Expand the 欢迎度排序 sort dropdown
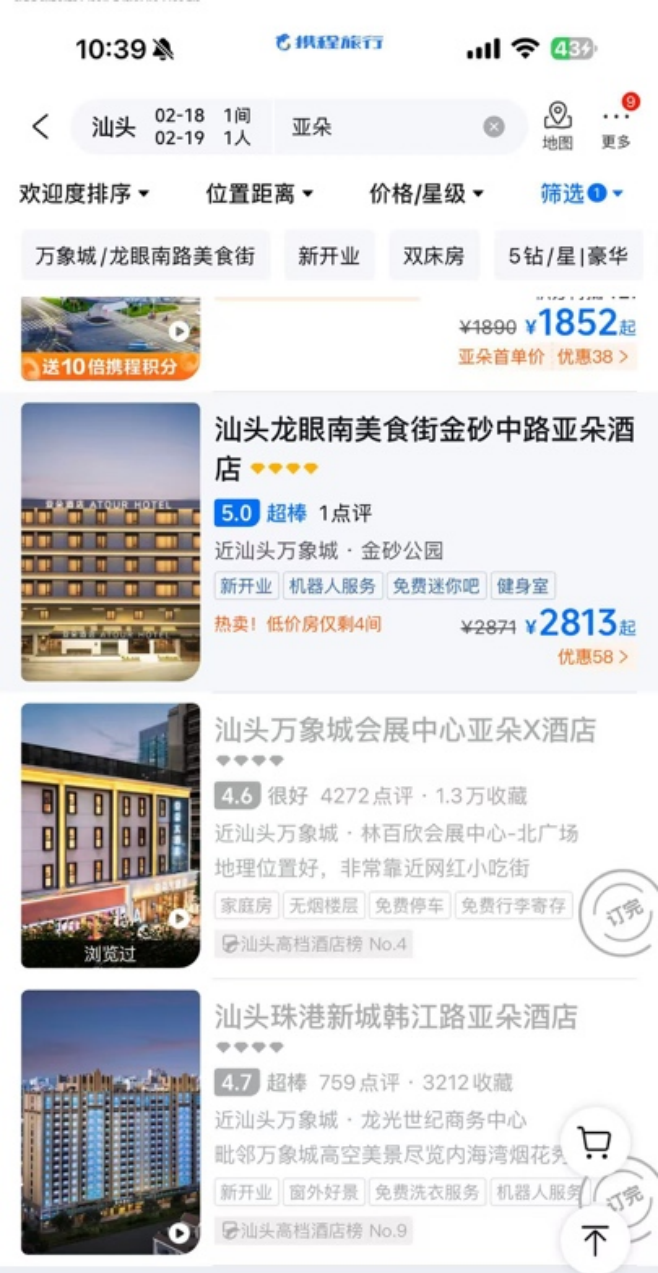 pos(84,194)
